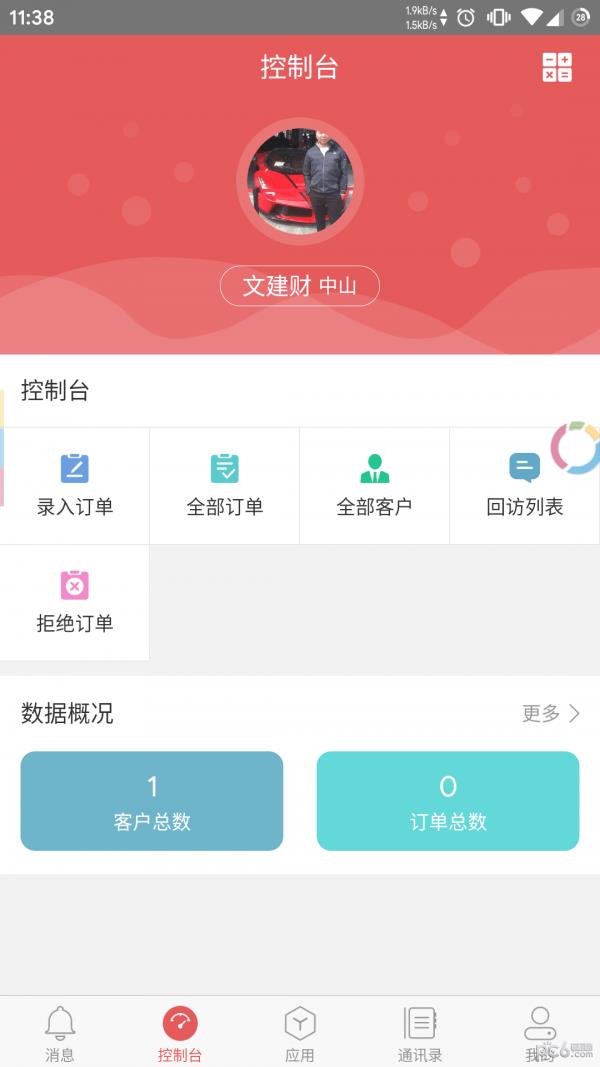Image resolution: width=600 pixels, height=1067 pixels.
Task: Open the 客户总数 card
Action: pos(152,801)
